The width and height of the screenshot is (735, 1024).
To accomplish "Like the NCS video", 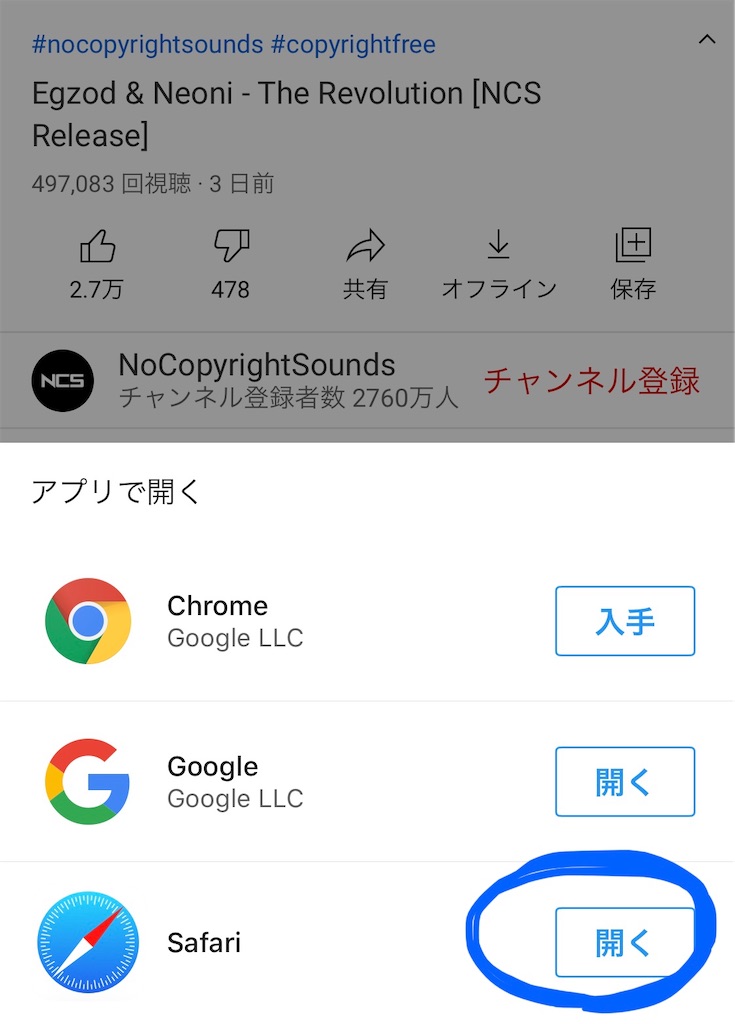I will click(96, 263).
